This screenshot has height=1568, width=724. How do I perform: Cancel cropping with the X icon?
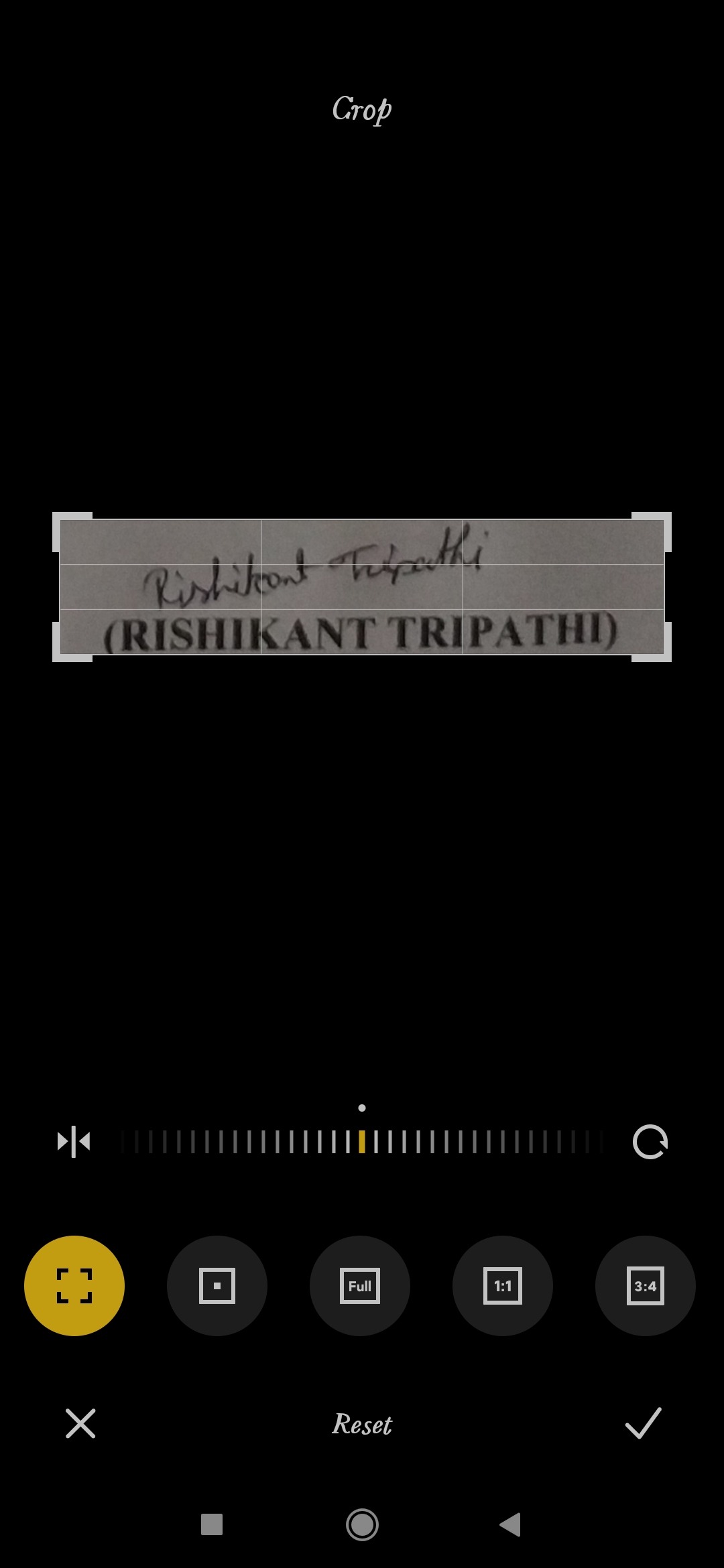(80, 1423)
